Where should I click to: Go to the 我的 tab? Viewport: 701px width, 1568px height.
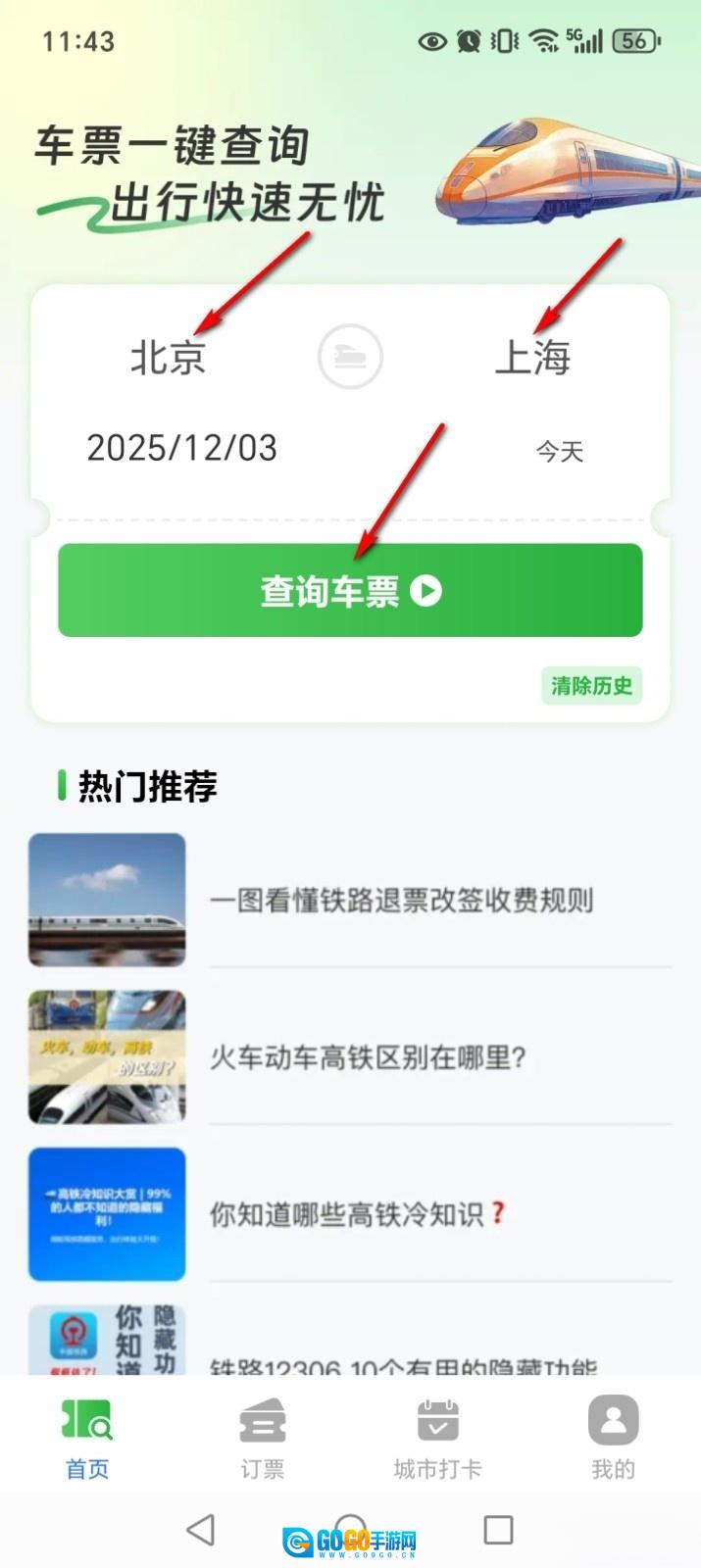pos(613,1439)
